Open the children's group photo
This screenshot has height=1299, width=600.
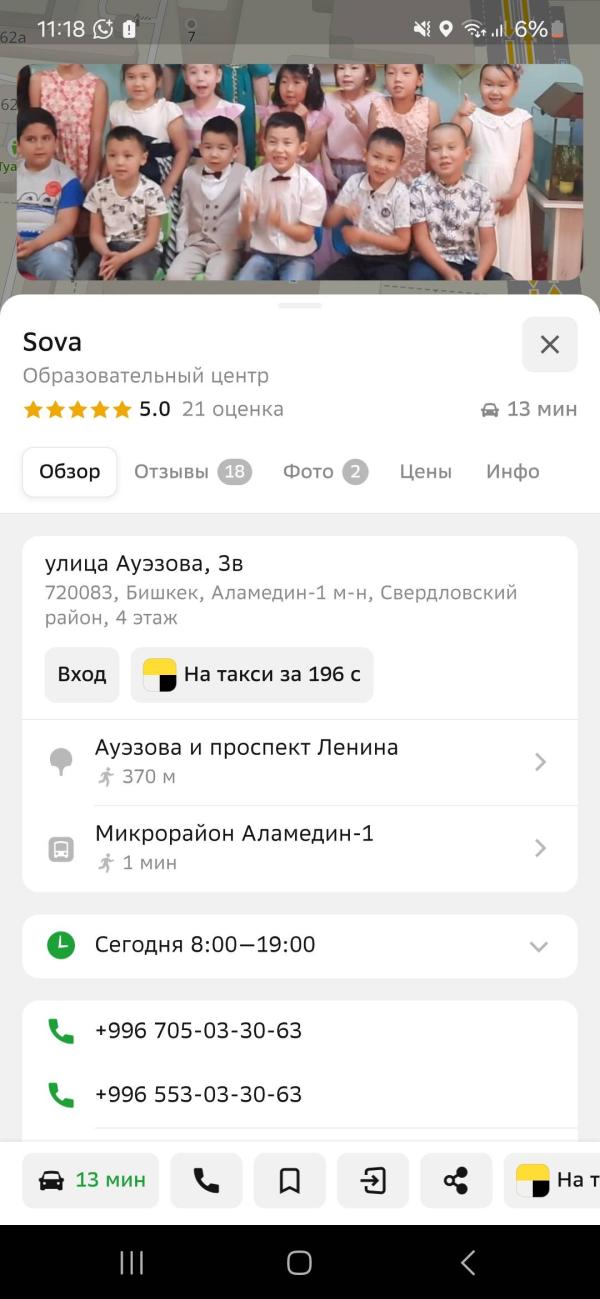299,172
